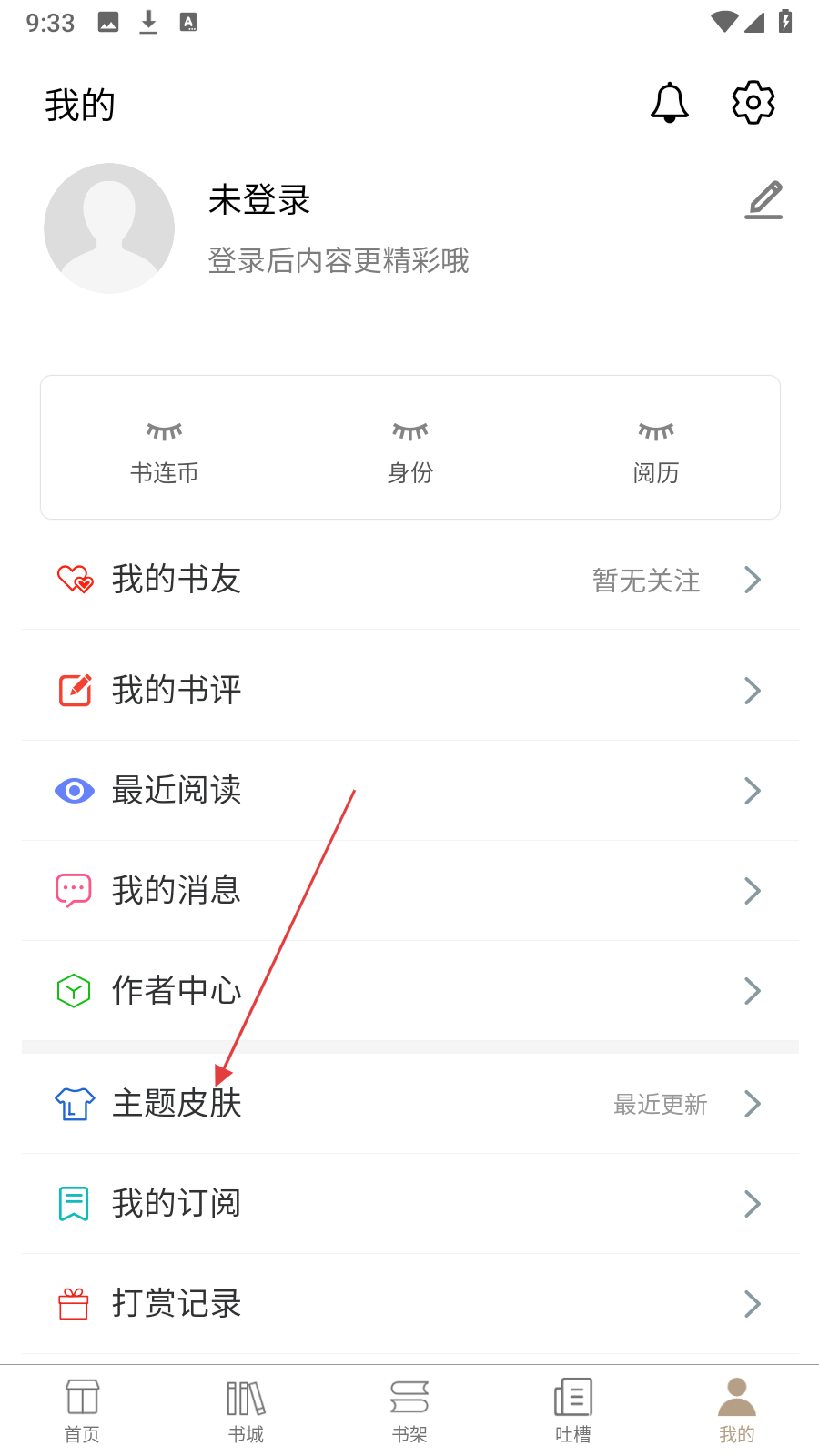Open the notifications bell
Image resolution: width=819 pixels, height=1456 pixels.
(x=669, y=103)
